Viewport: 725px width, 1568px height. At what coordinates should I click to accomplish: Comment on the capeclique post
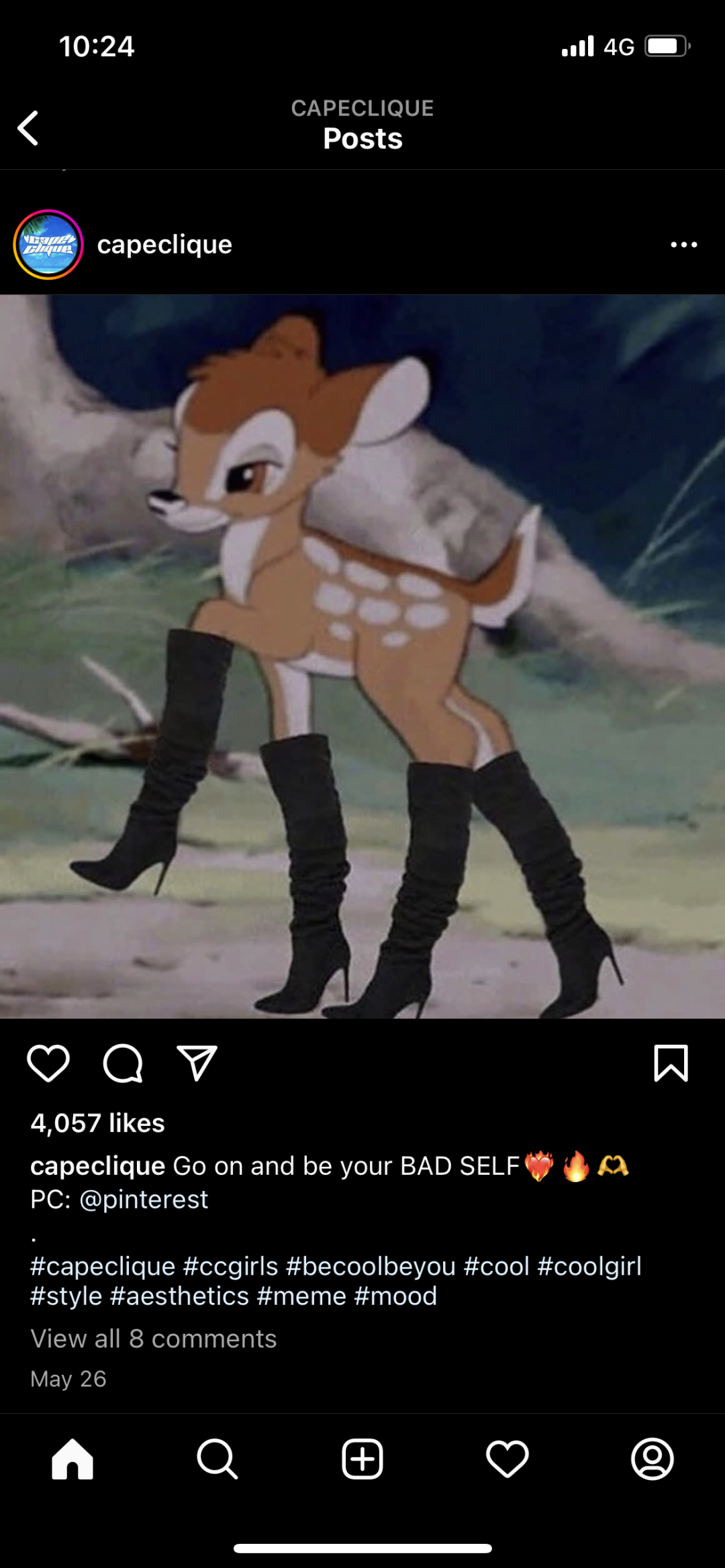pos(123,1063)
